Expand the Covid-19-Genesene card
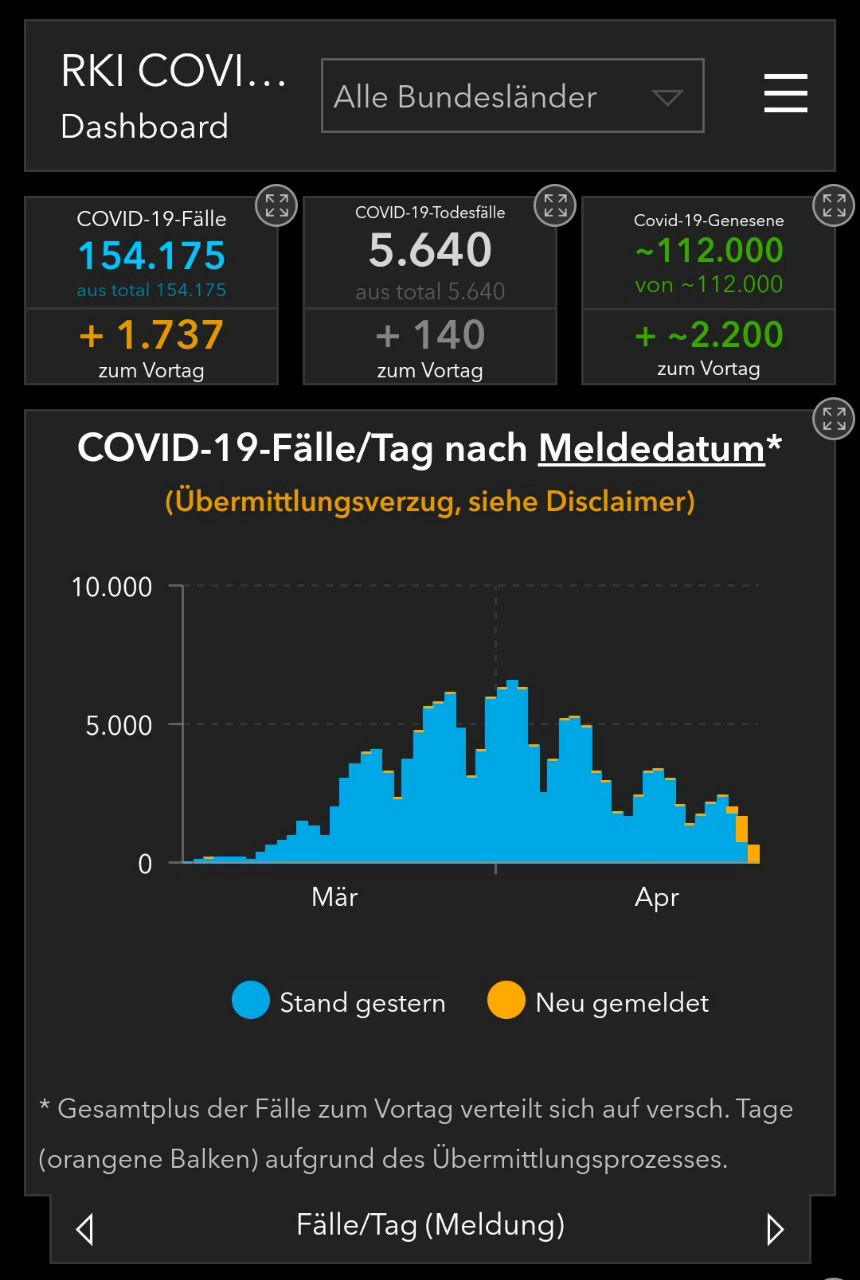The width and height of the screenshot is (860, 1280). tap(833, 206)
